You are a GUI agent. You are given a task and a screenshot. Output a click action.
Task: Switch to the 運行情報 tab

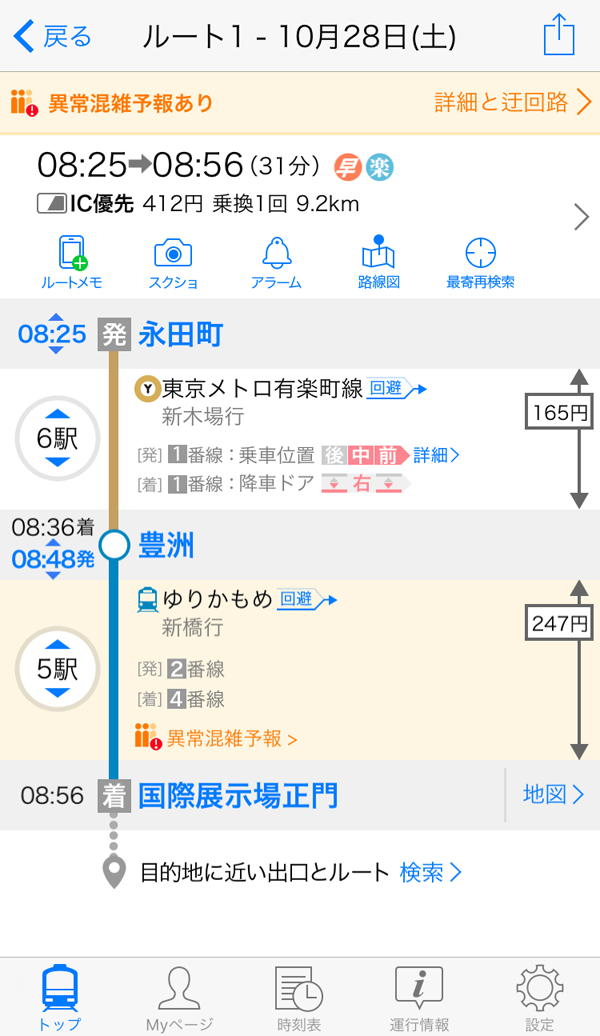pyautogui.click(x=418, y=998)
